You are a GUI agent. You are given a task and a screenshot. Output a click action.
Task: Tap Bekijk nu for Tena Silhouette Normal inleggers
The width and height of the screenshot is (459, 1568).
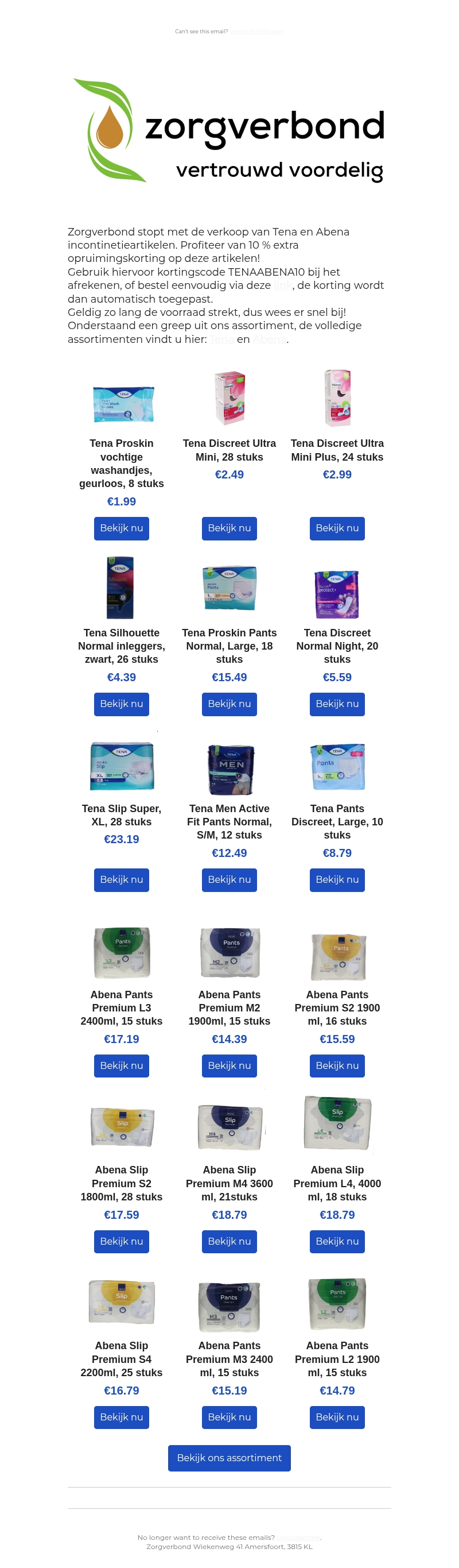121,704
